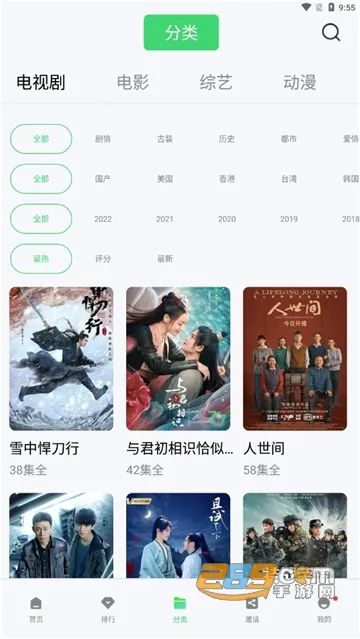
Task: Filter by the 历史 genre
Action: pyautogui.click(x=227, y=139)
